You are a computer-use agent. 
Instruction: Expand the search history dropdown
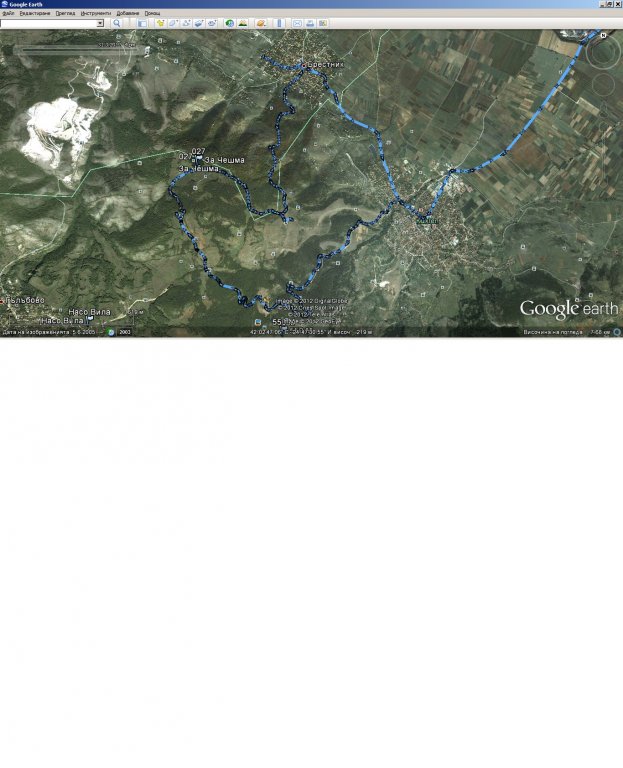tap(100, 23)
